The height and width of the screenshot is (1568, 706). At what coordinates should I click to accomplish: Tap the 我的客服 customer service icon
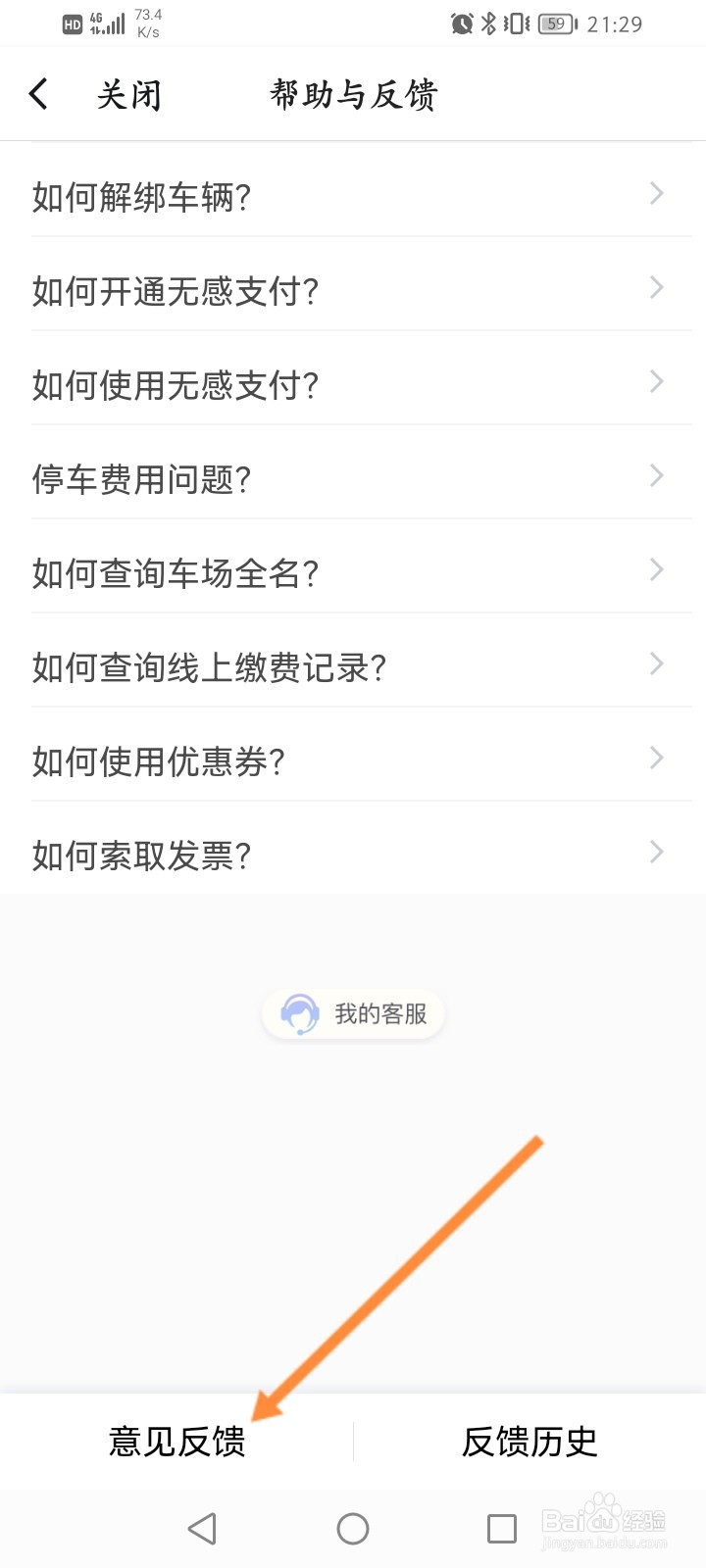pos(352,1013)
